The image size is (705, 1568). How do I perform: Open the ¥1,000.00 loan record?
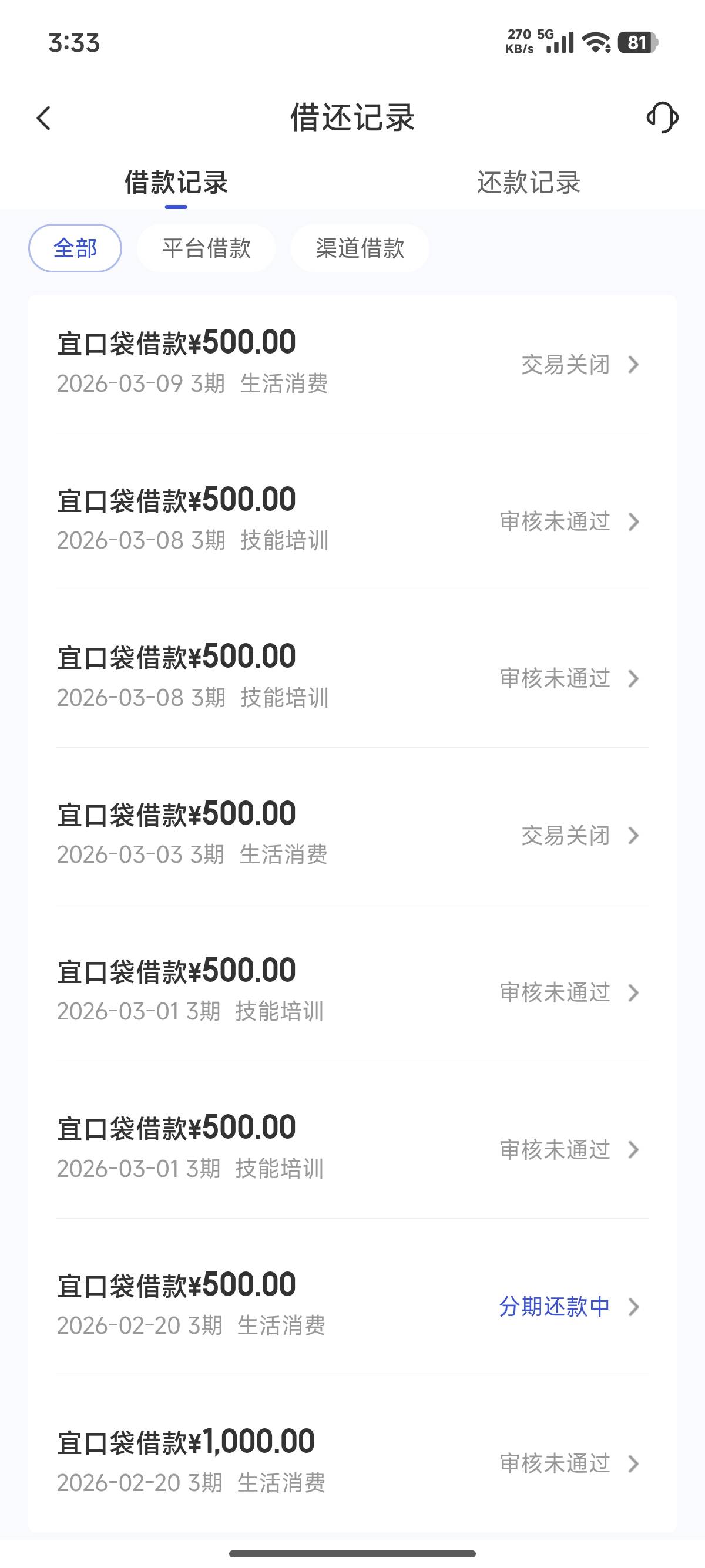(352, 1462)
